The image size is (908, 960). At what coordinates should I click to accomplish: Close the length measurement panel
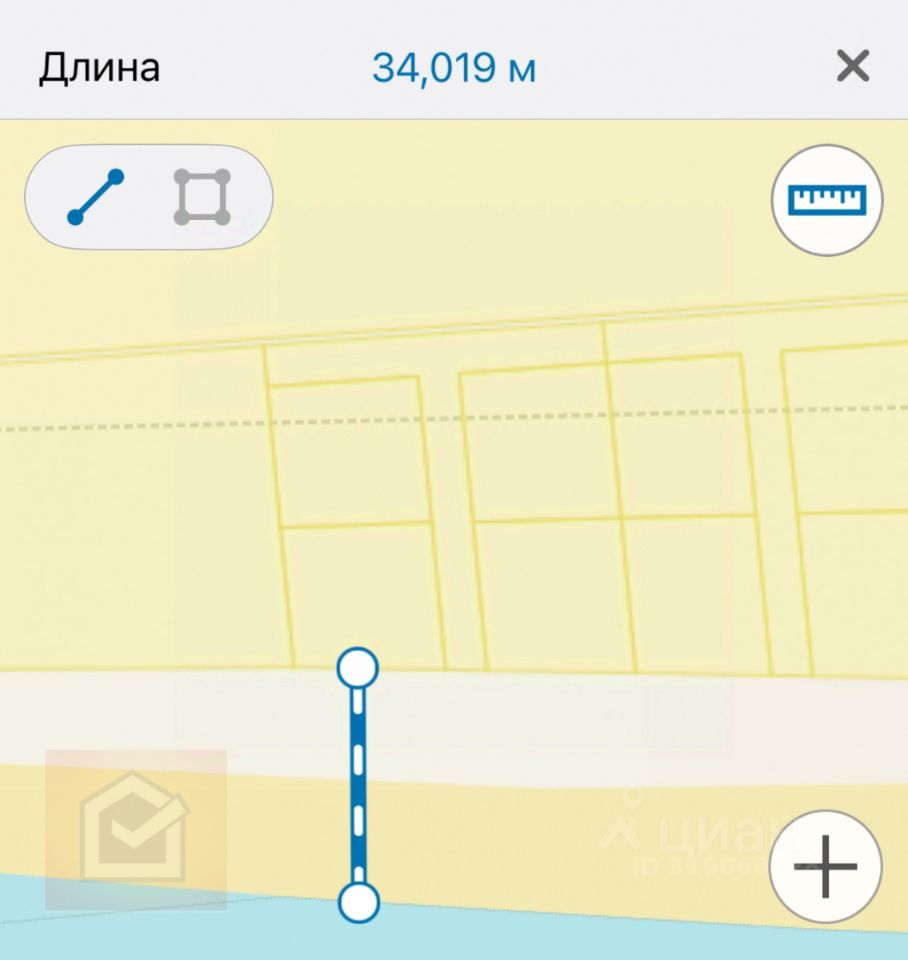[x=852, y=67]
